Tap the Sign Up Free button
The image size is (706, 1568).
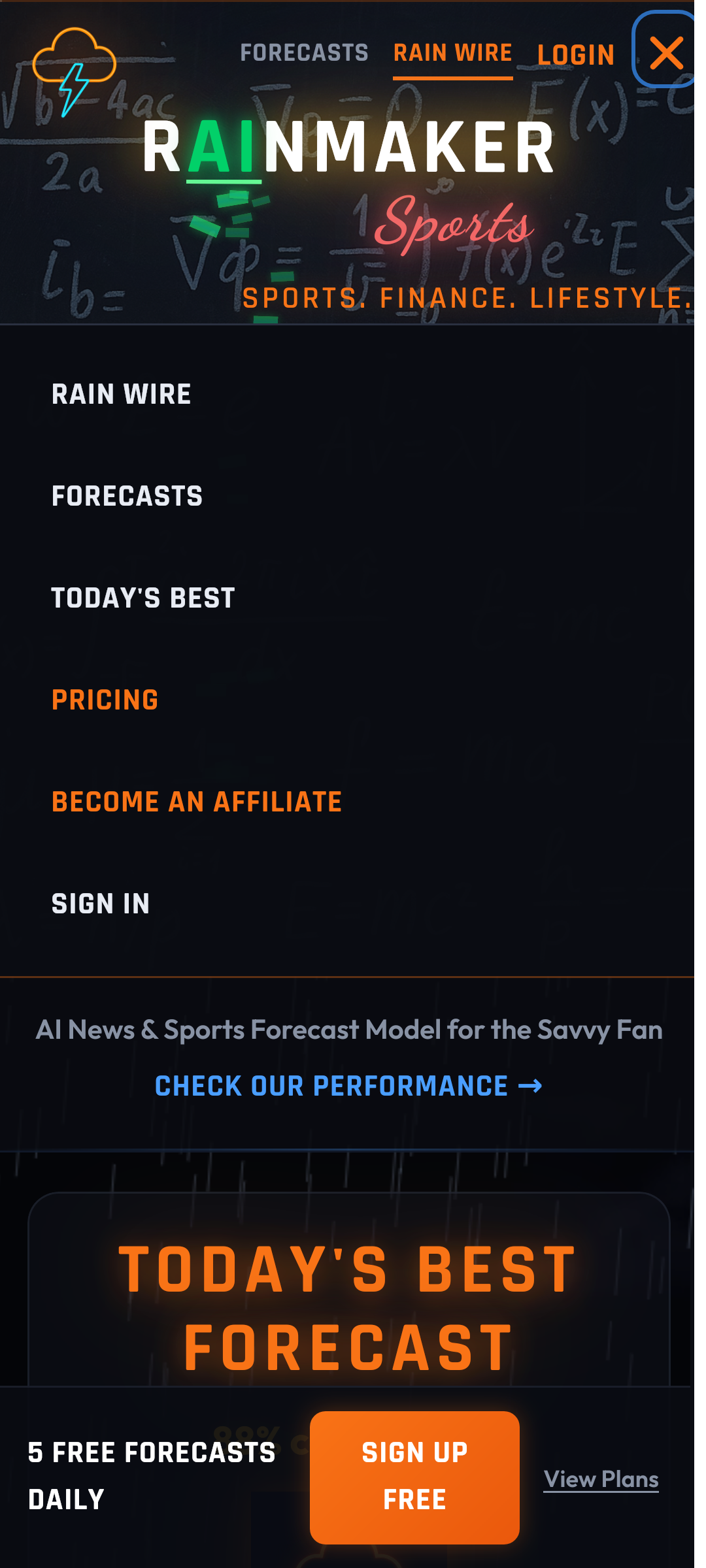click(x=414, y=1477)
